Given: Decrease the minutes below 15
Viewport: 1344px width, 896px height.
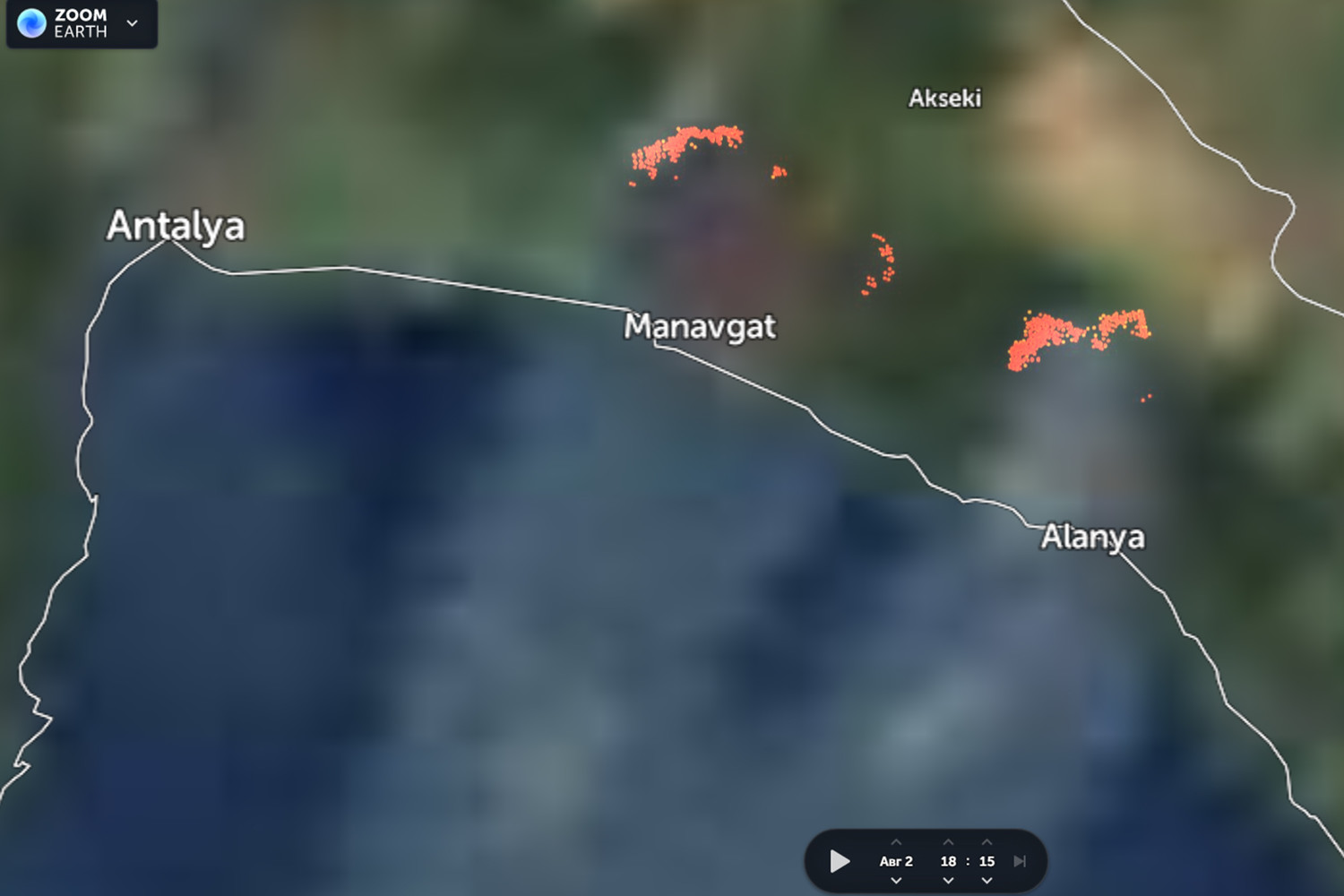Looking at the screenshot, I should [x=986, y=881].
